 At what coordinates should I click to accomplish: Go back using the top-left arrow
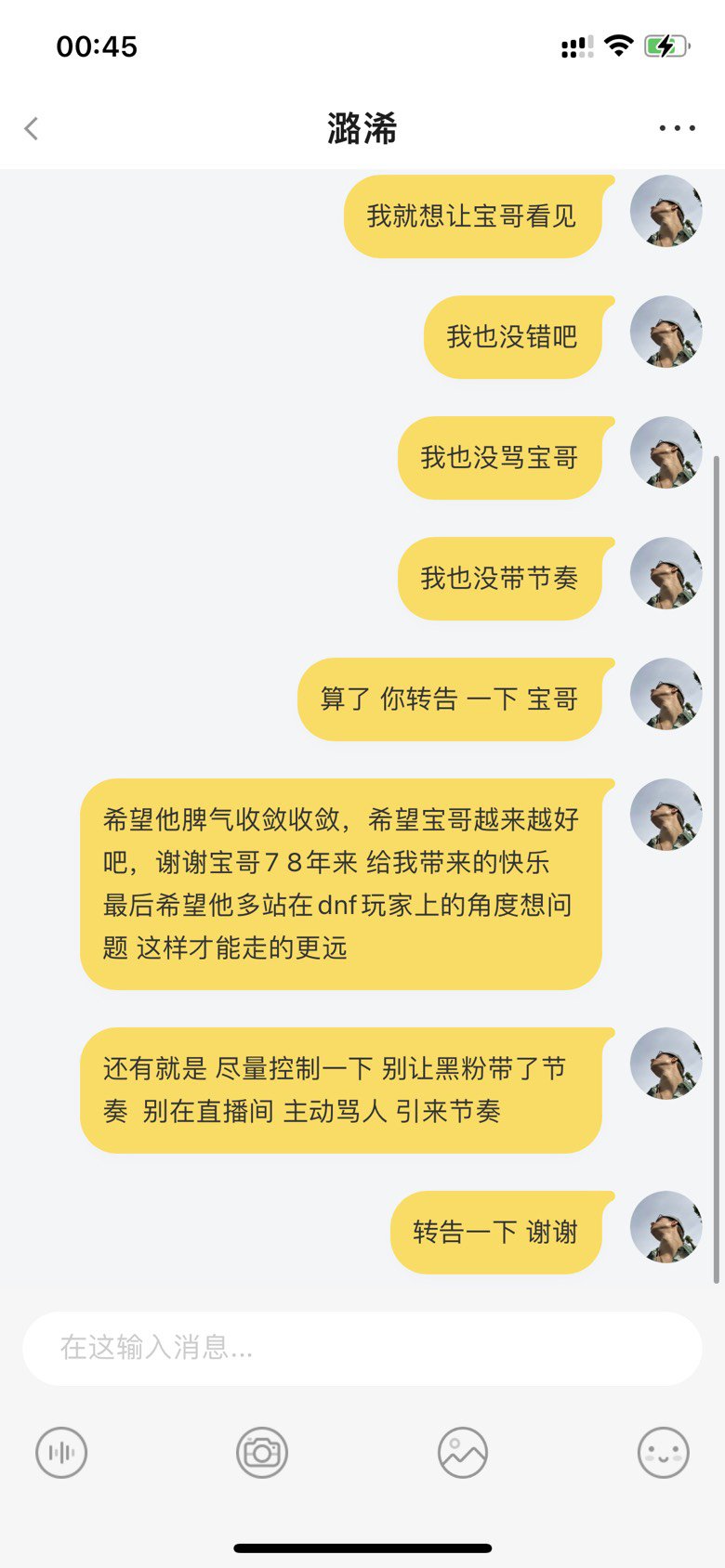tap(32, 128)
